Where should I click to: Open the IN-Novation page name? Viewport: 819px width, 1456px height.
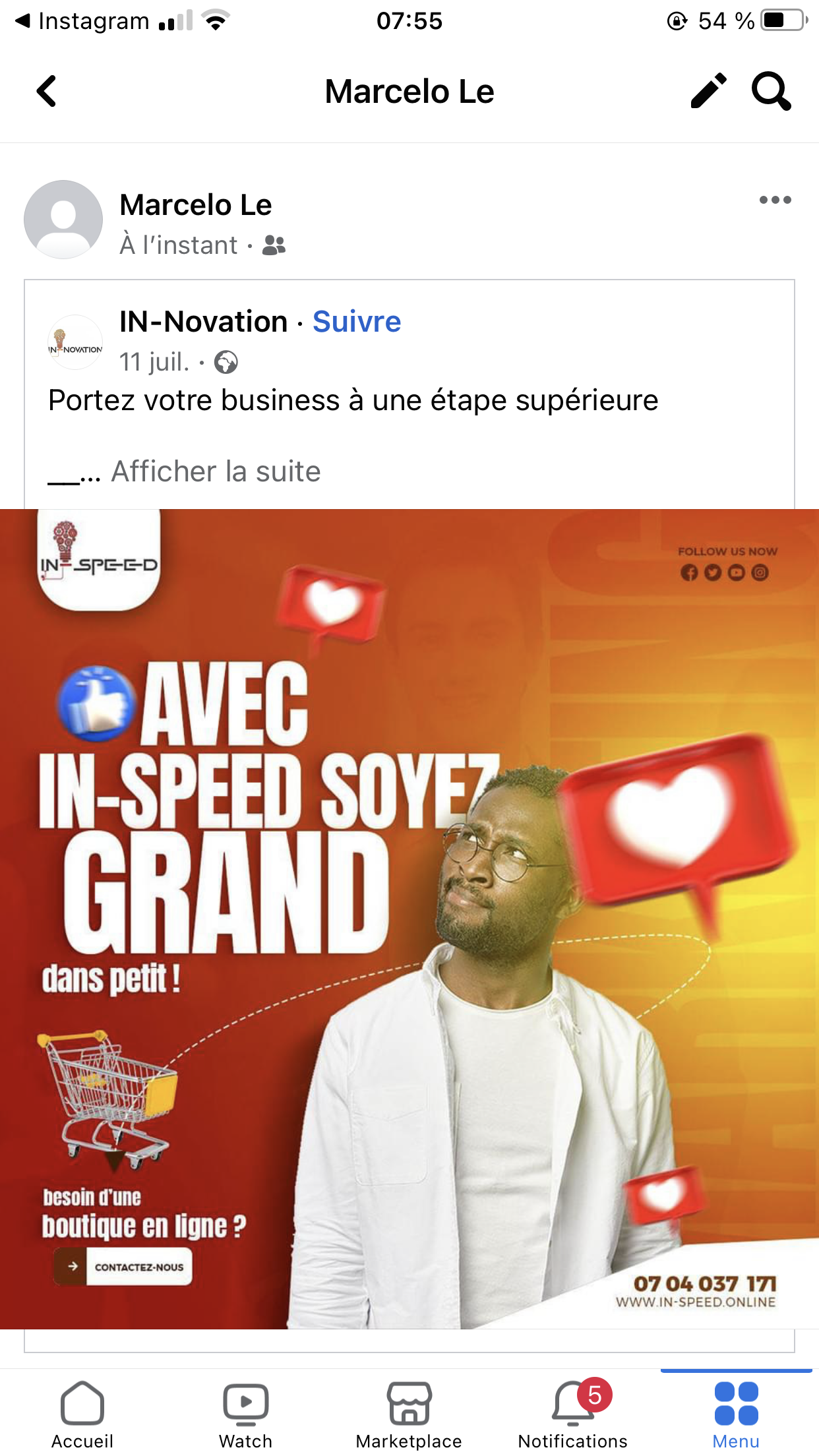203,322
